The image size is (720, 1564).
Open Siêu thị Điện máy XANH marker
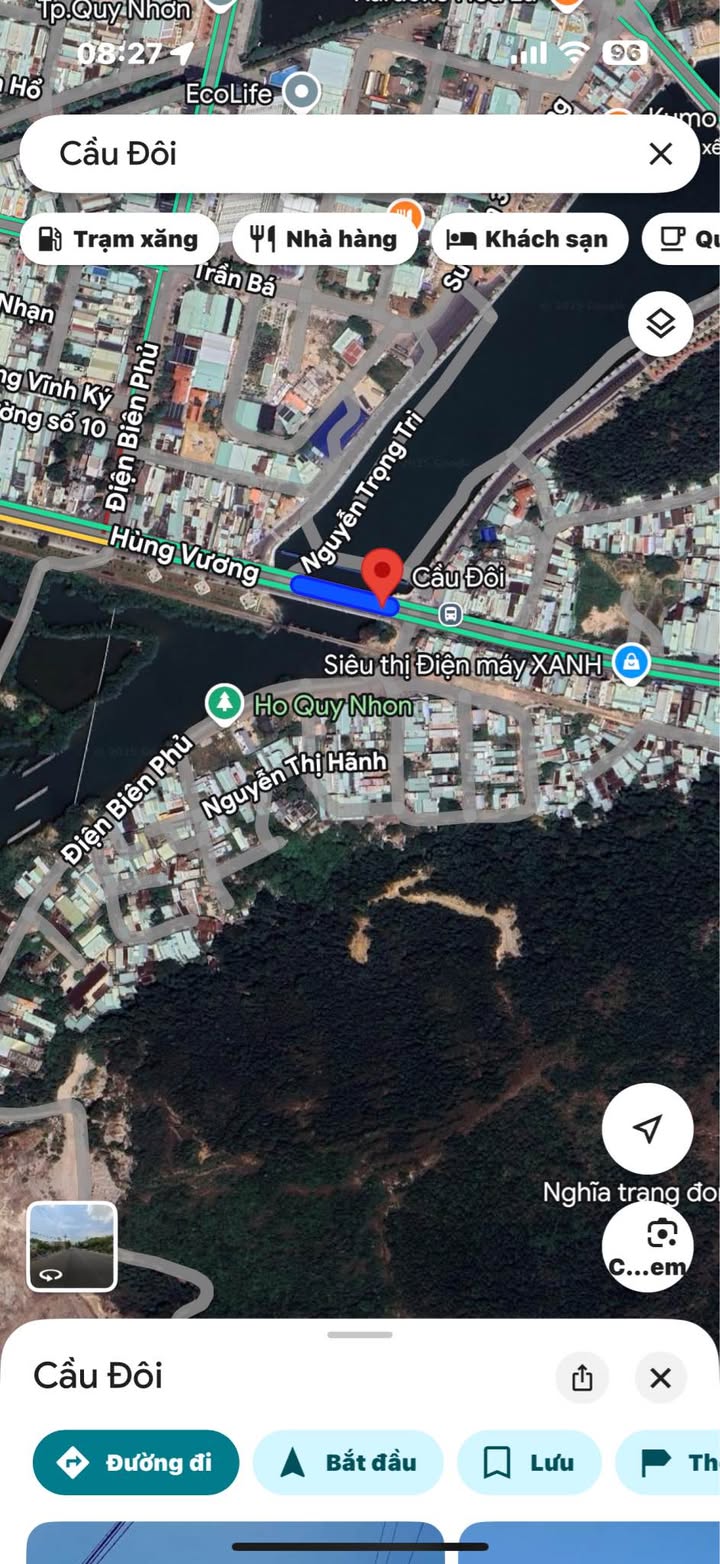pyautogui.click(x=631, y=661)
